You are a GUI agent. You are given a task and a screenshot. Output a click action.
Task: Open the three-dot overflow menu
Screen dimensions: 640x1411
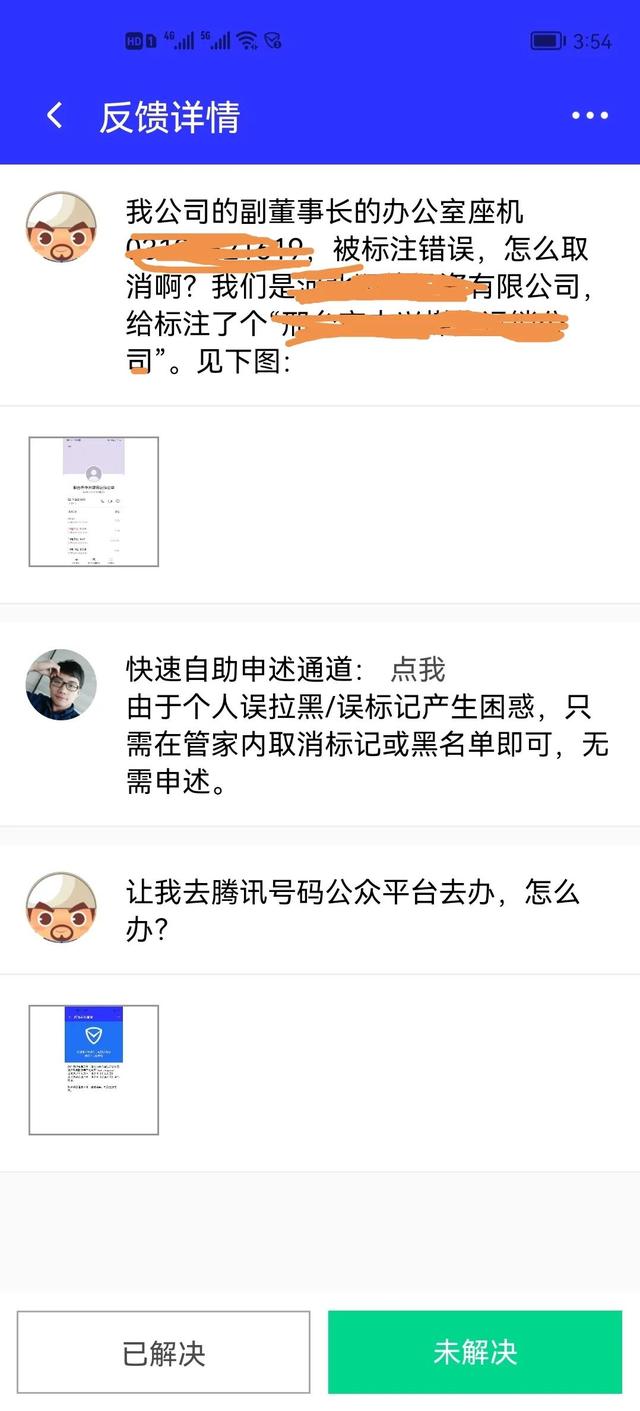tap(589, 116)
